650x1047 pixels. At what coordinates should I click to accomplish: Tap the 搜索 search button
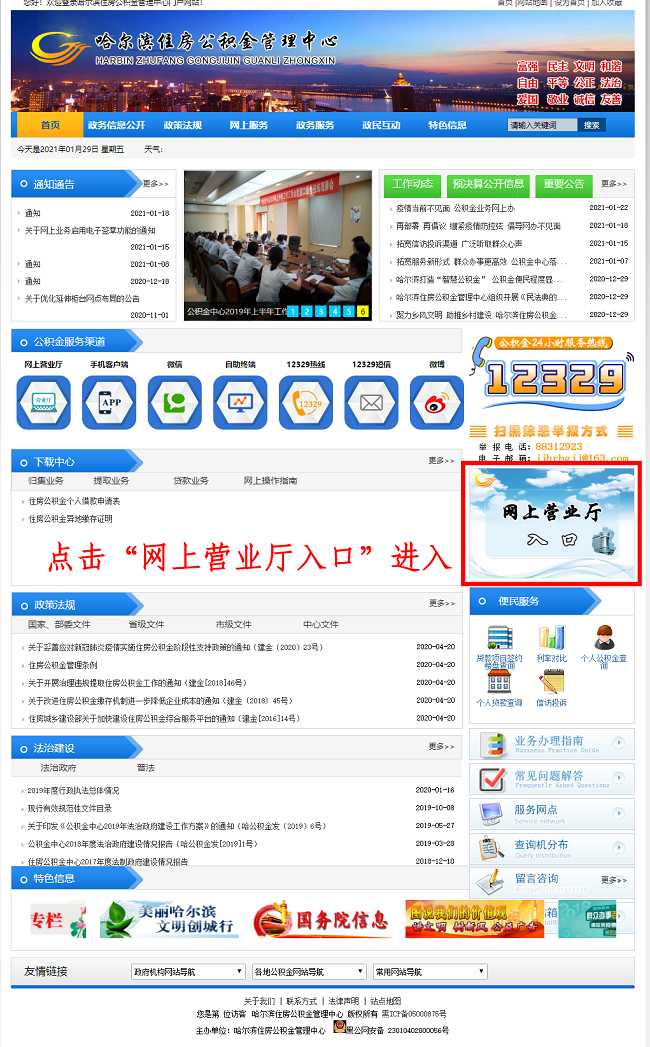click(x=592, y=125)
